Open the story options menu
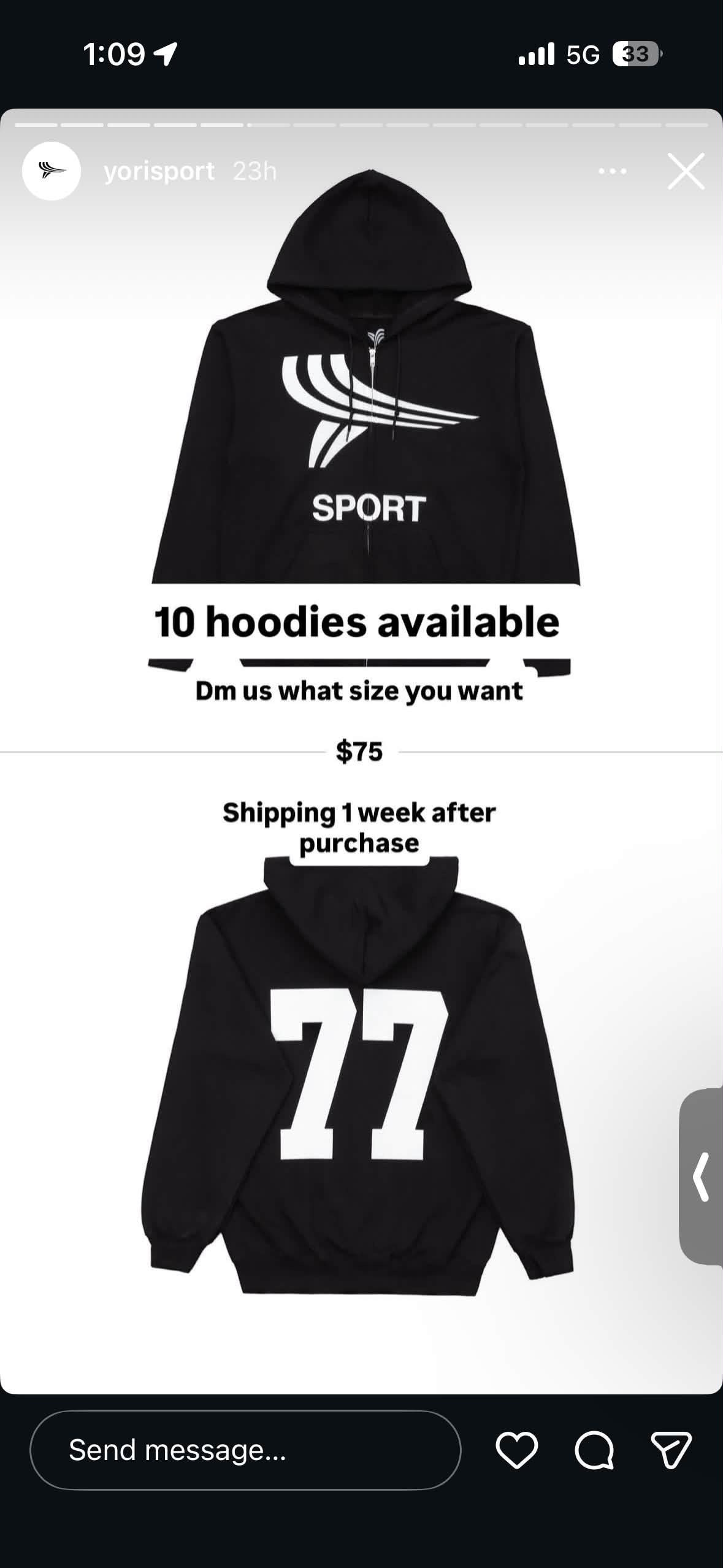Screen dimensions: 723x1568 point(613,171)
